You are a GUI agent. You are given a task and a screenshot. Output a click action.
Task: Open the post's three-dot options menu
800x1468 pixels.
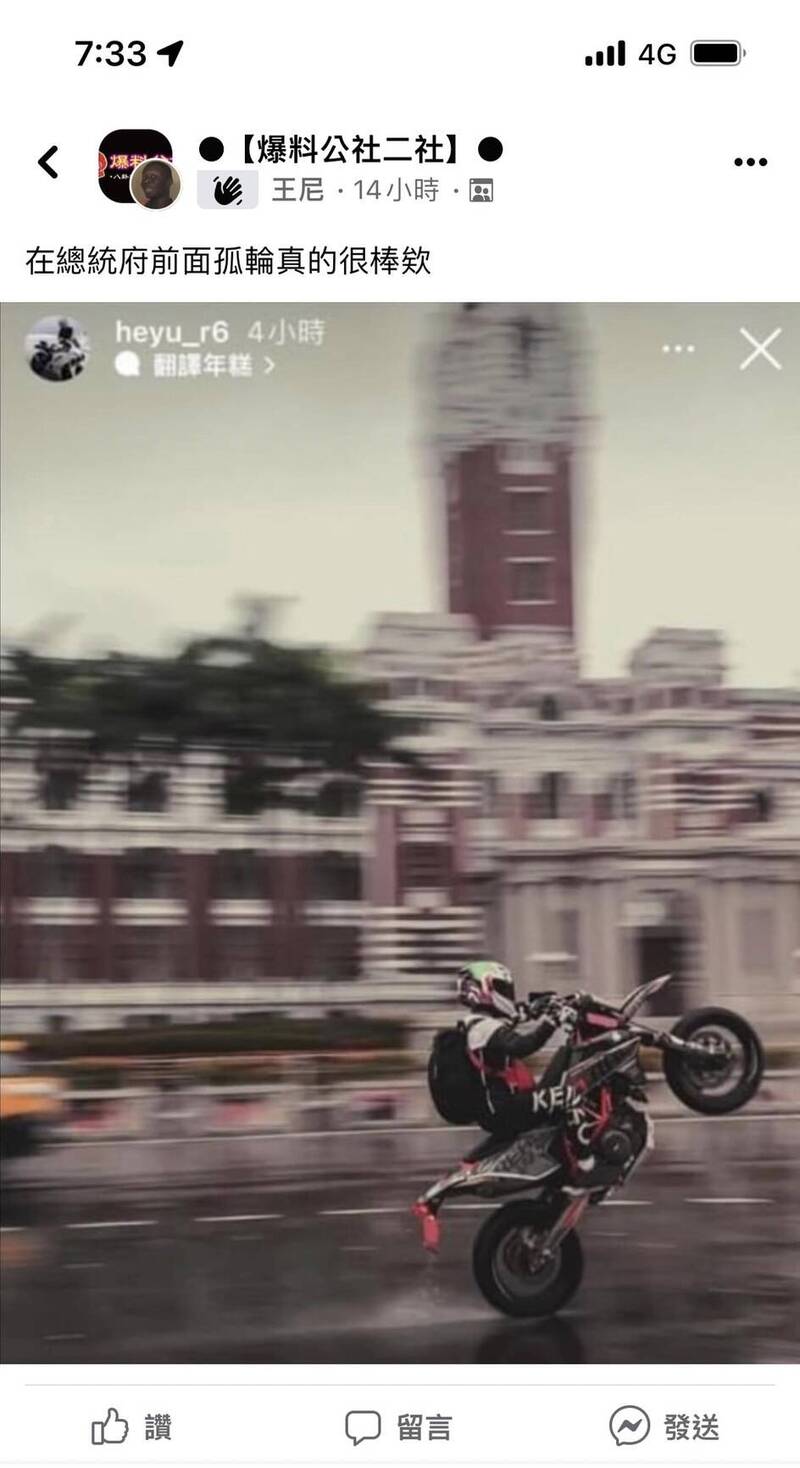tap(750, 162)
